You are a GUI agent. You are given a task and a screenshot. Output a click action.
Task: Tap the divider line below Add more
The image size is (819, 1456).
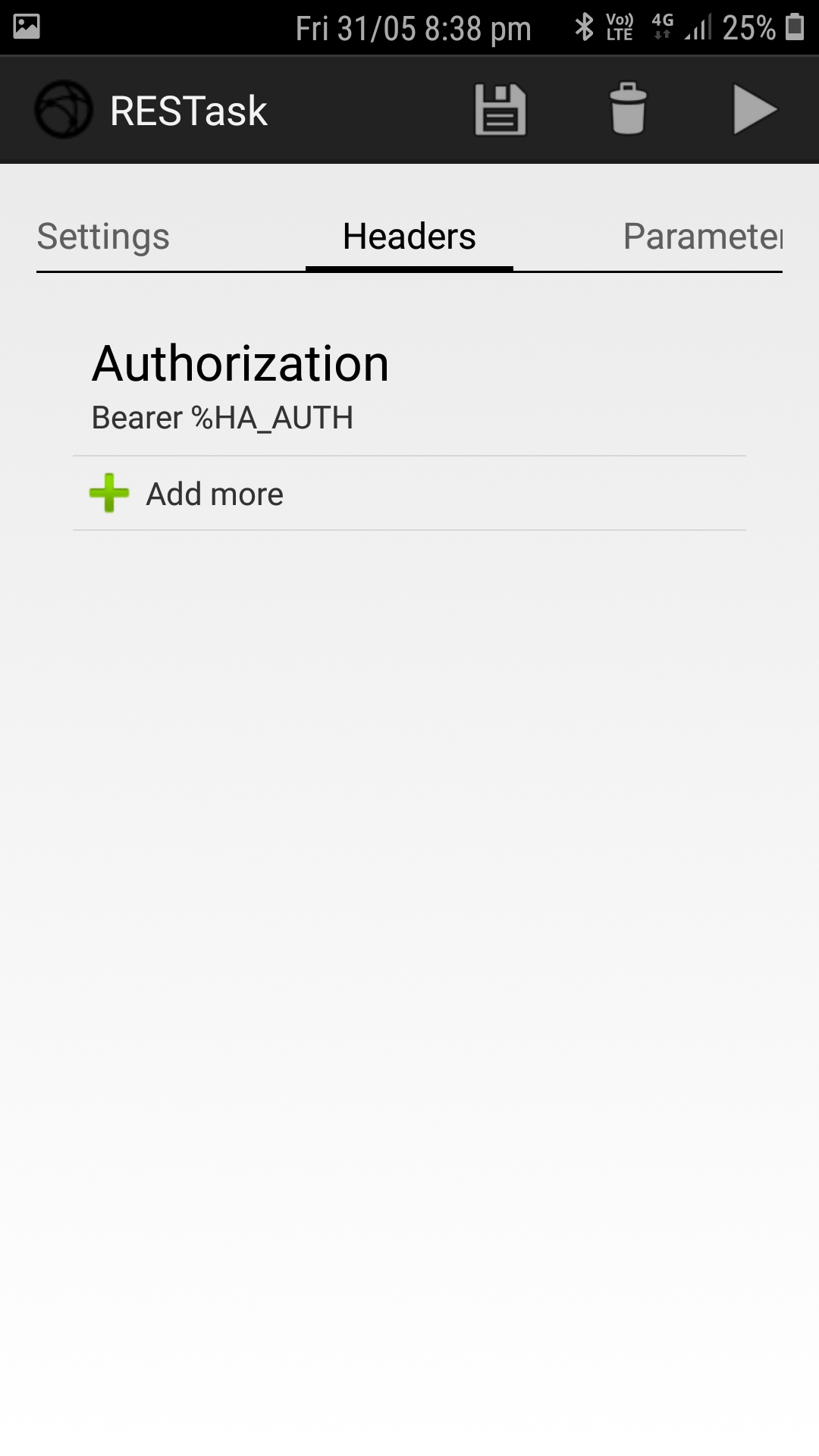point(409,529)
